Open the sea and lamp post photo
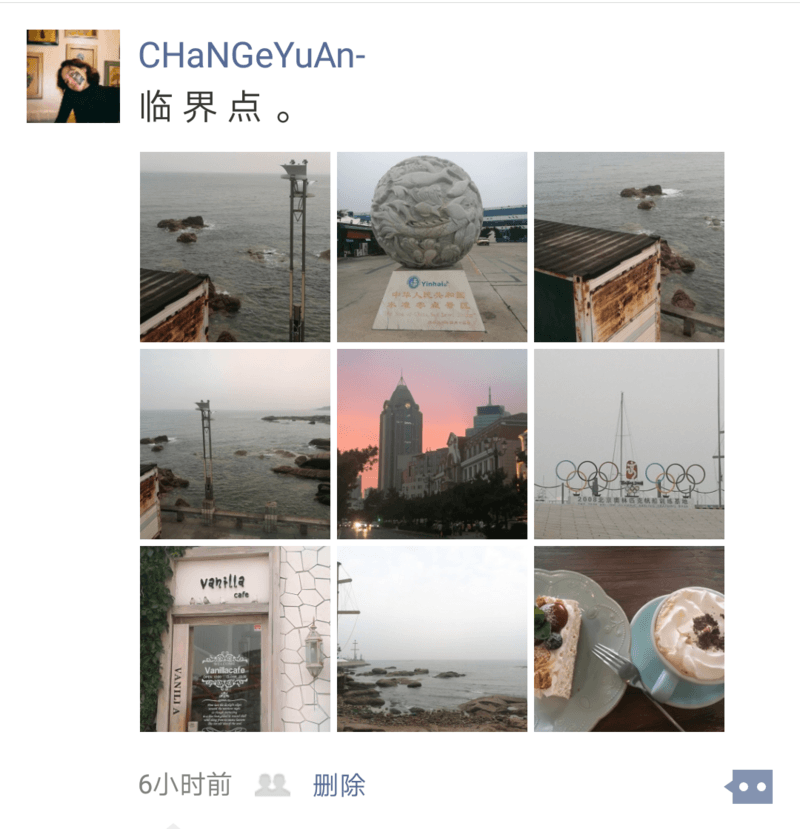This screenshot has width=800, height=829. [235, 247]
